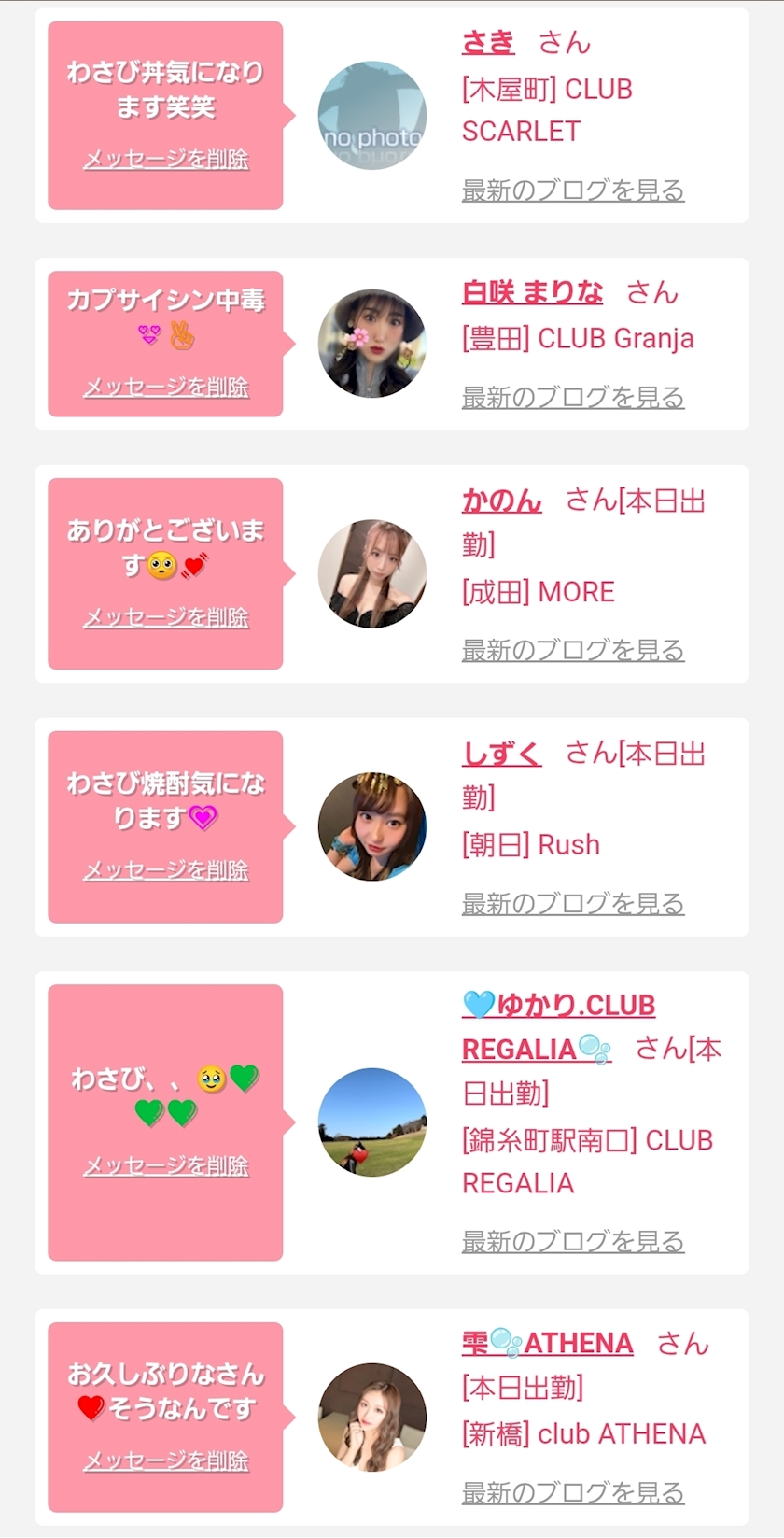The width and height of the screenshot is (784, 1538).
Task: Delete the わさび、、 message with green hearts
Action: tap(166, 1166)
